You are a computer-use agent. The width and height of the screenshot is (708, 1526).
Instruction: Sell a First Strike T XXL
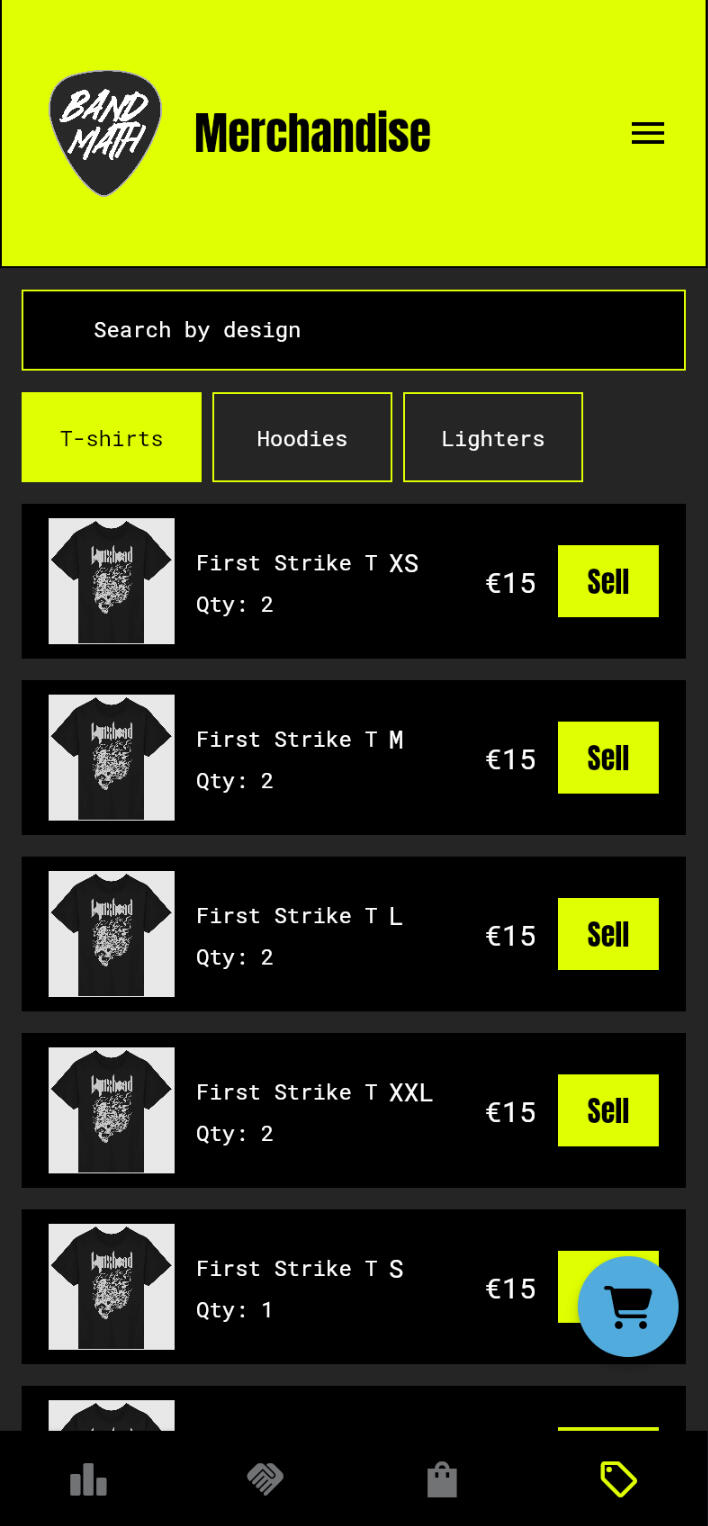pyautogui.click(x=607, y=1110)
